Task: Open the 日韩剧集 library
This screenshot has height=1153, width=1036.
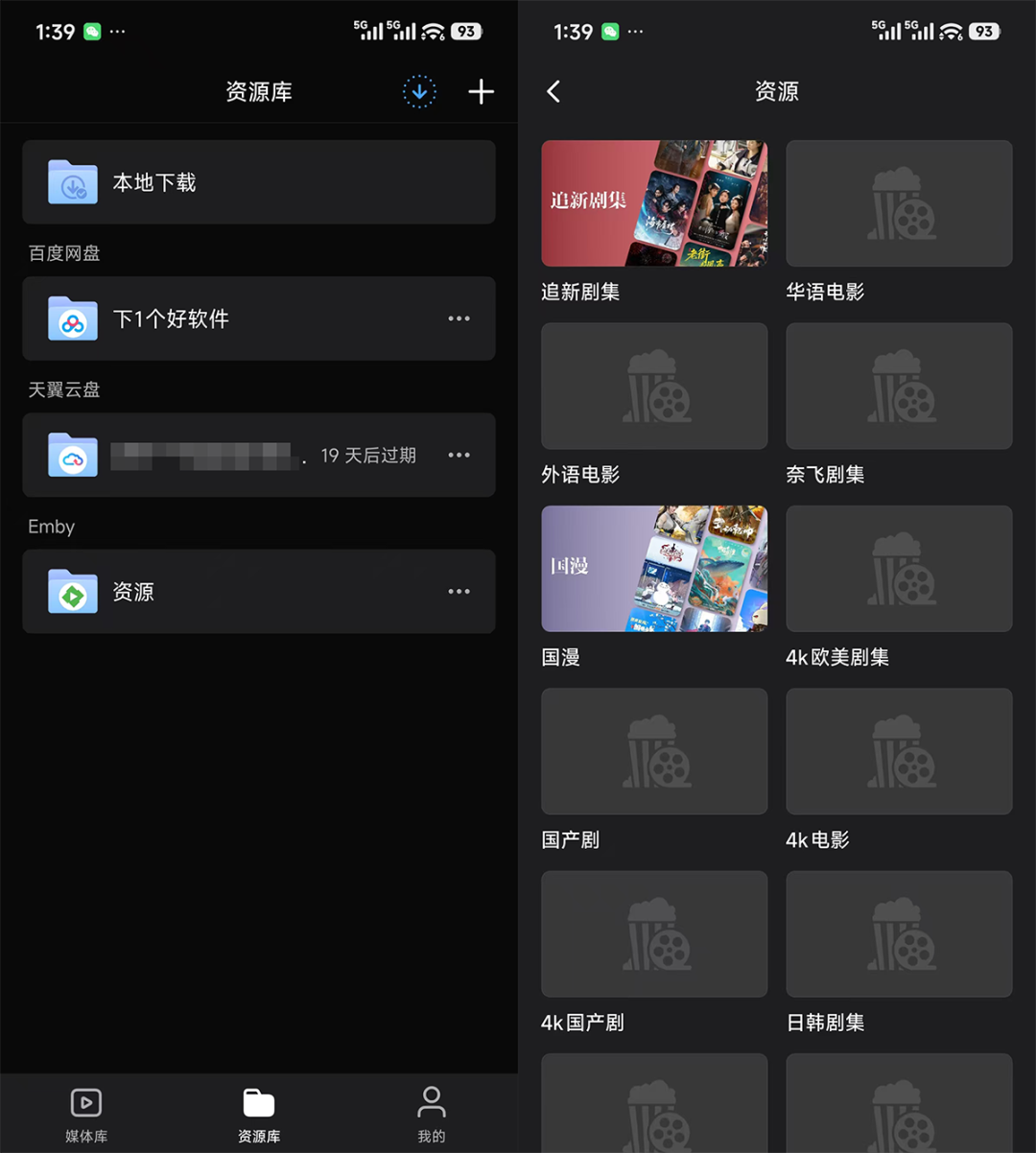Action: [899, 933]
